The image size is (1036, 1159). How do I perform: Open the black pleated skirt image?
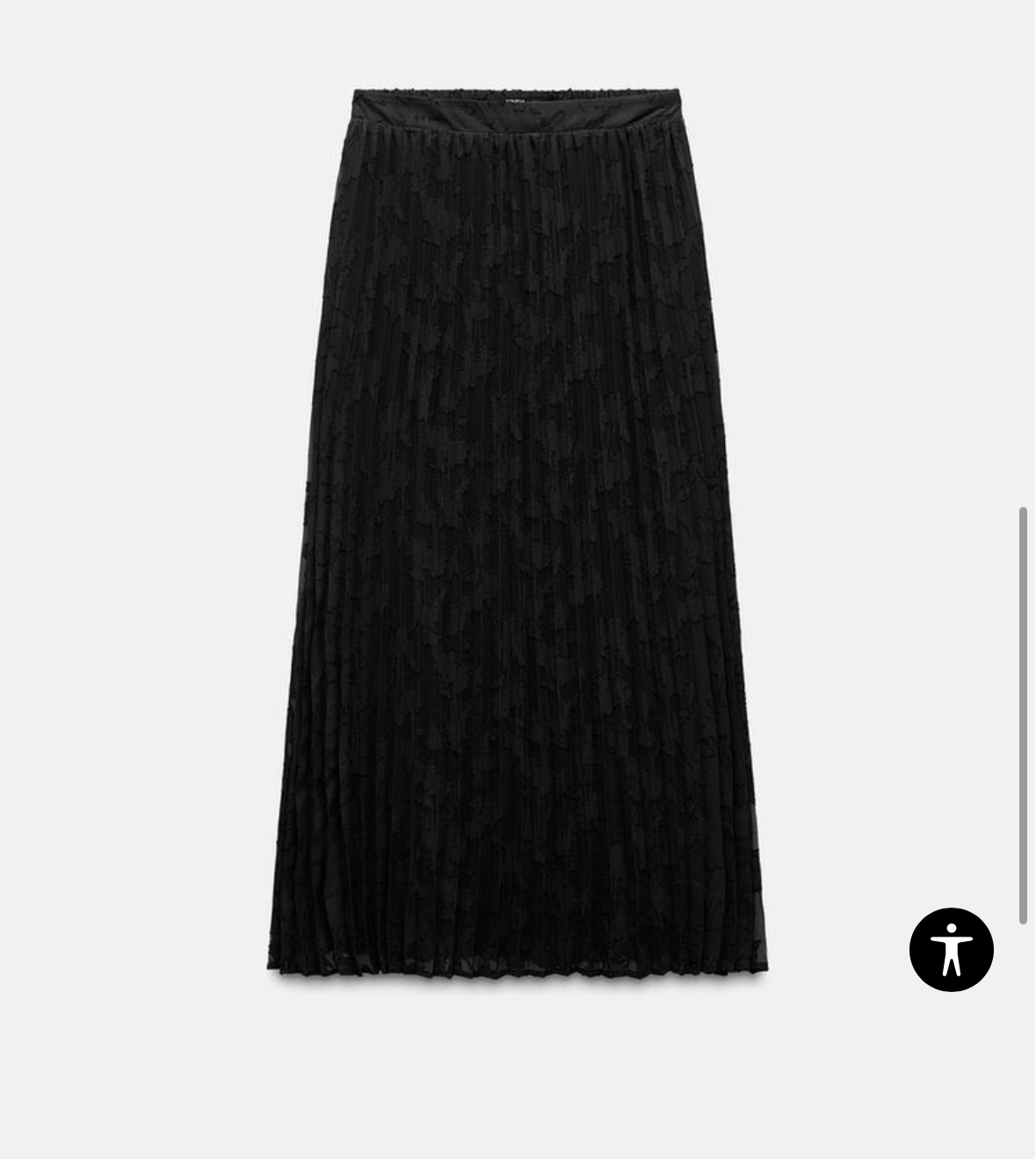(x=518, y=532)
